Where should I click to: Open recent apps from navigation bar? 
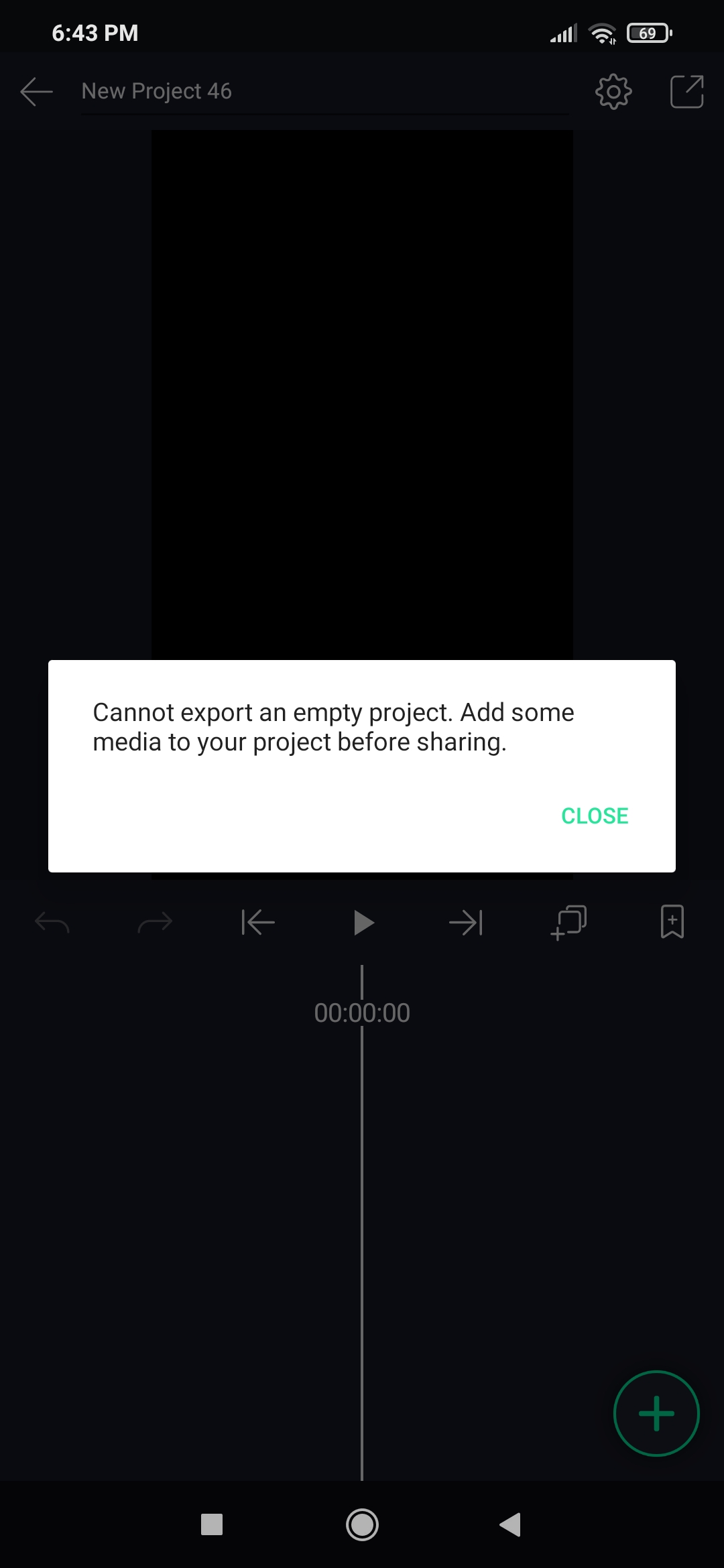click(212, 1524)
